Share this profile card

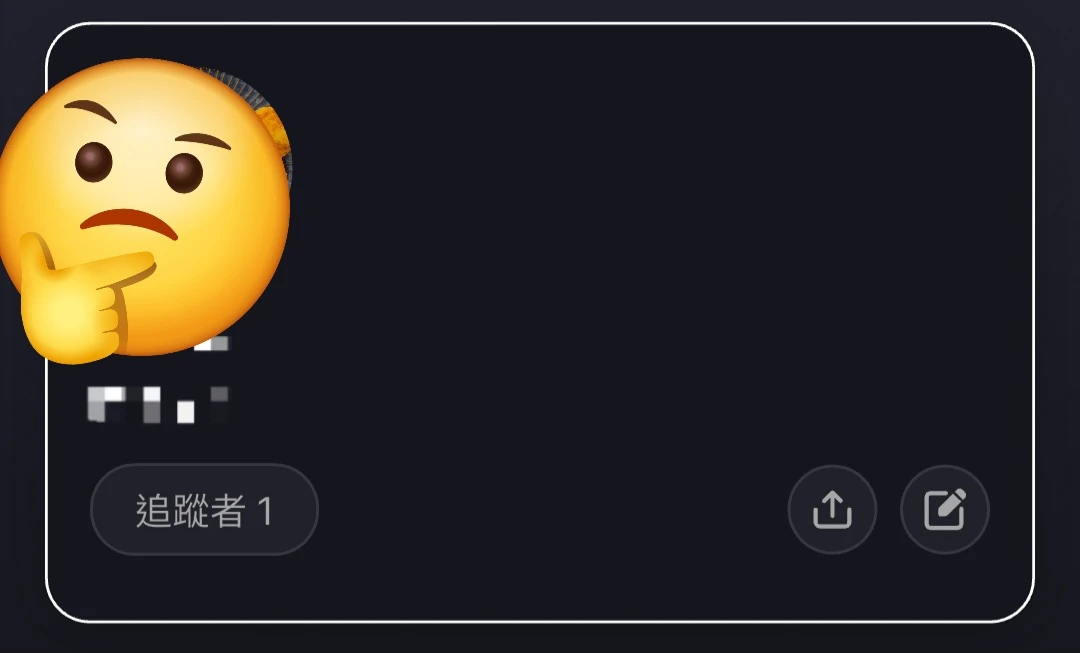(832, 510)
